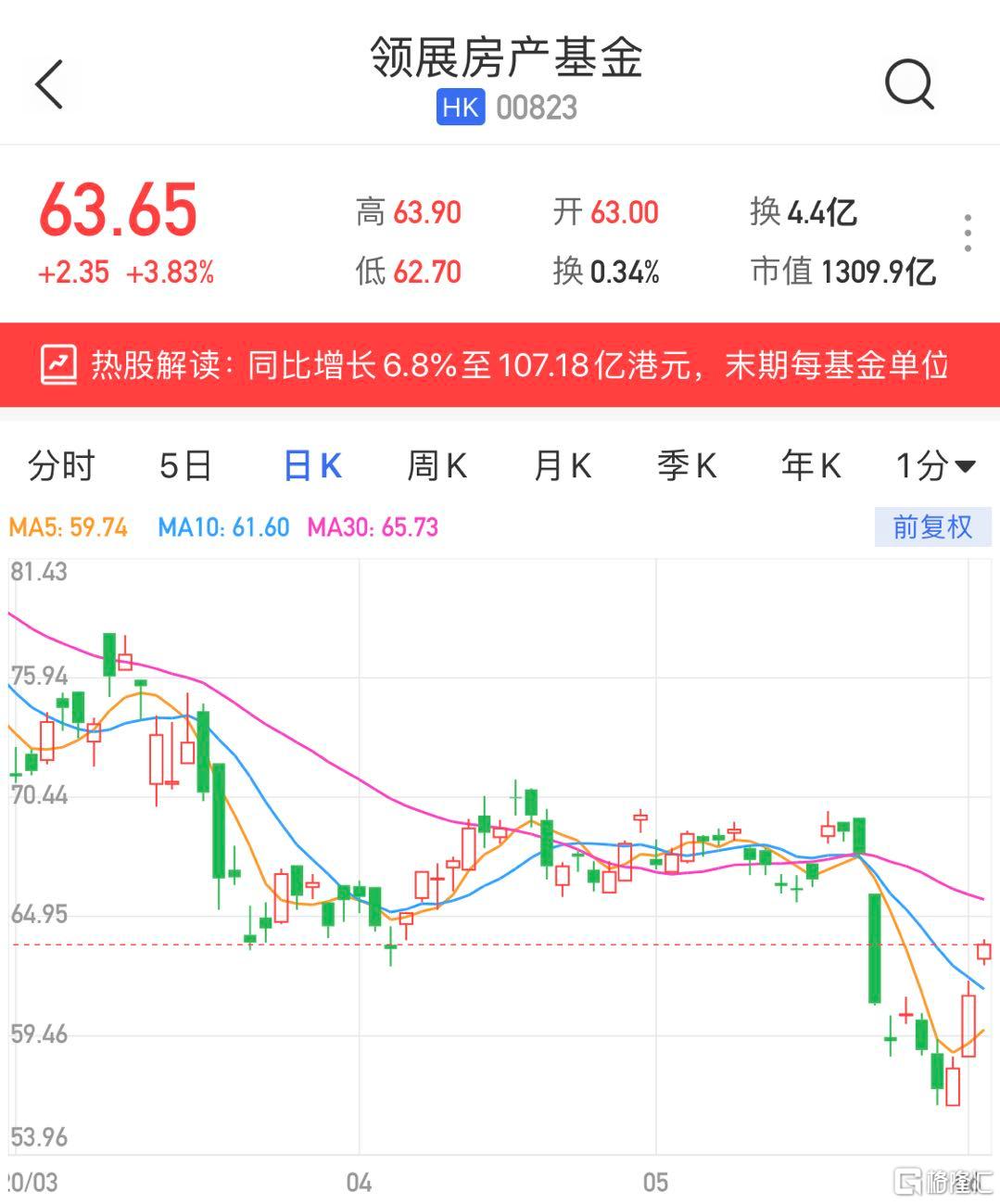Switch to the 月K chart tab

pos(563,465)
